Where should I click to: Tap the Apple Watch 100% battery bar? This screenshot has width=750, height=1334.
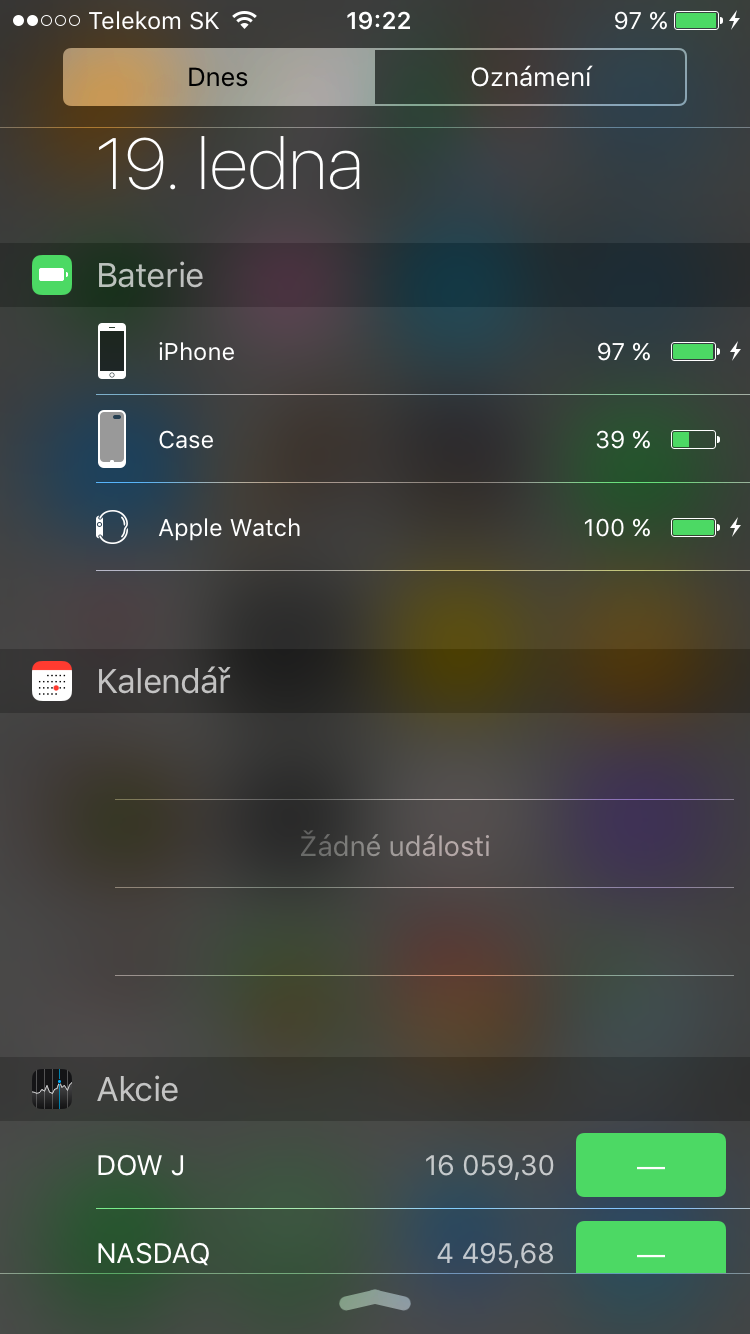tap(695, 527)
